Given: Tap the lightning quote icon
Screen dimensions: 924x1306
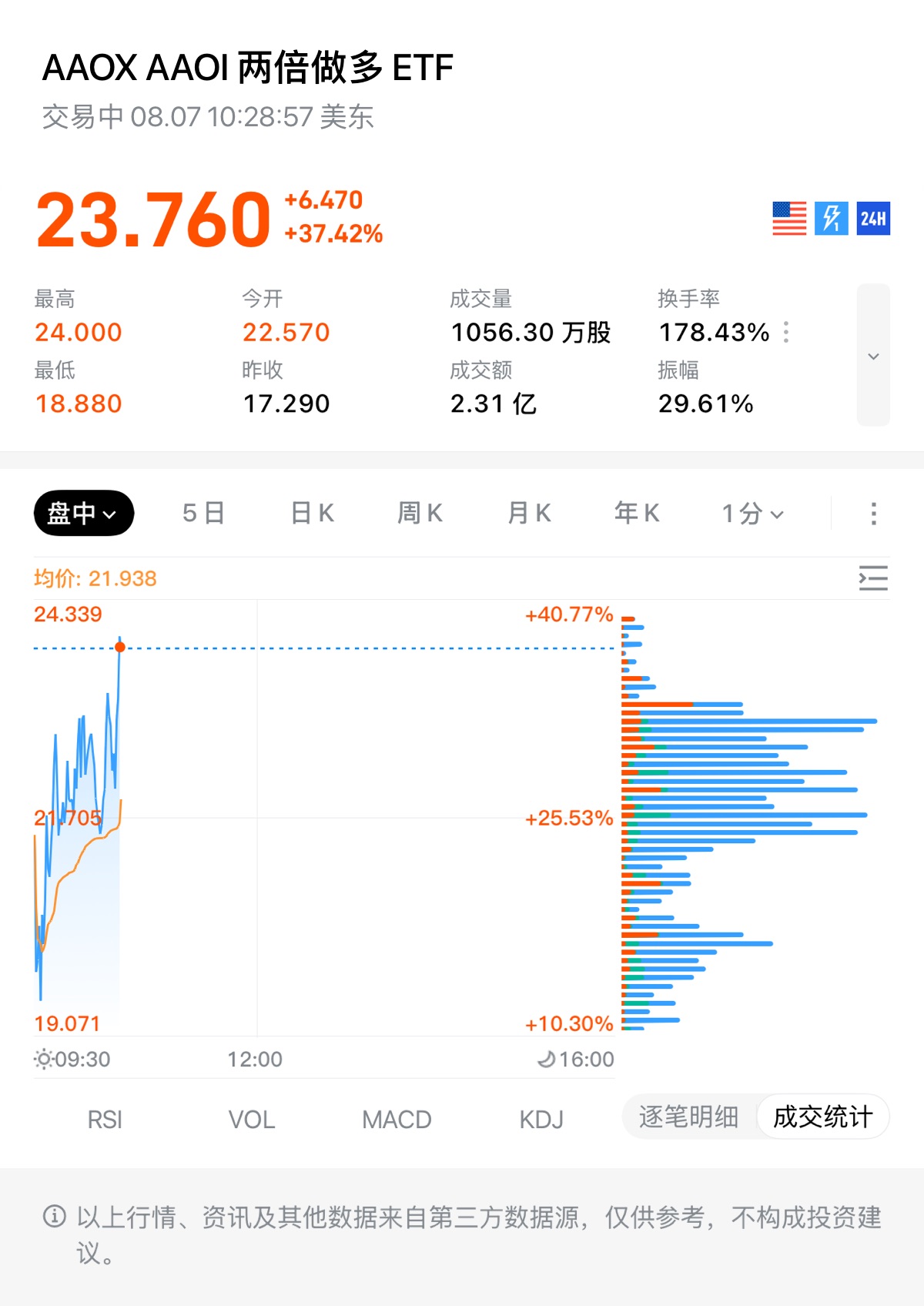Looking at the screenshot, I should [832, 219].
